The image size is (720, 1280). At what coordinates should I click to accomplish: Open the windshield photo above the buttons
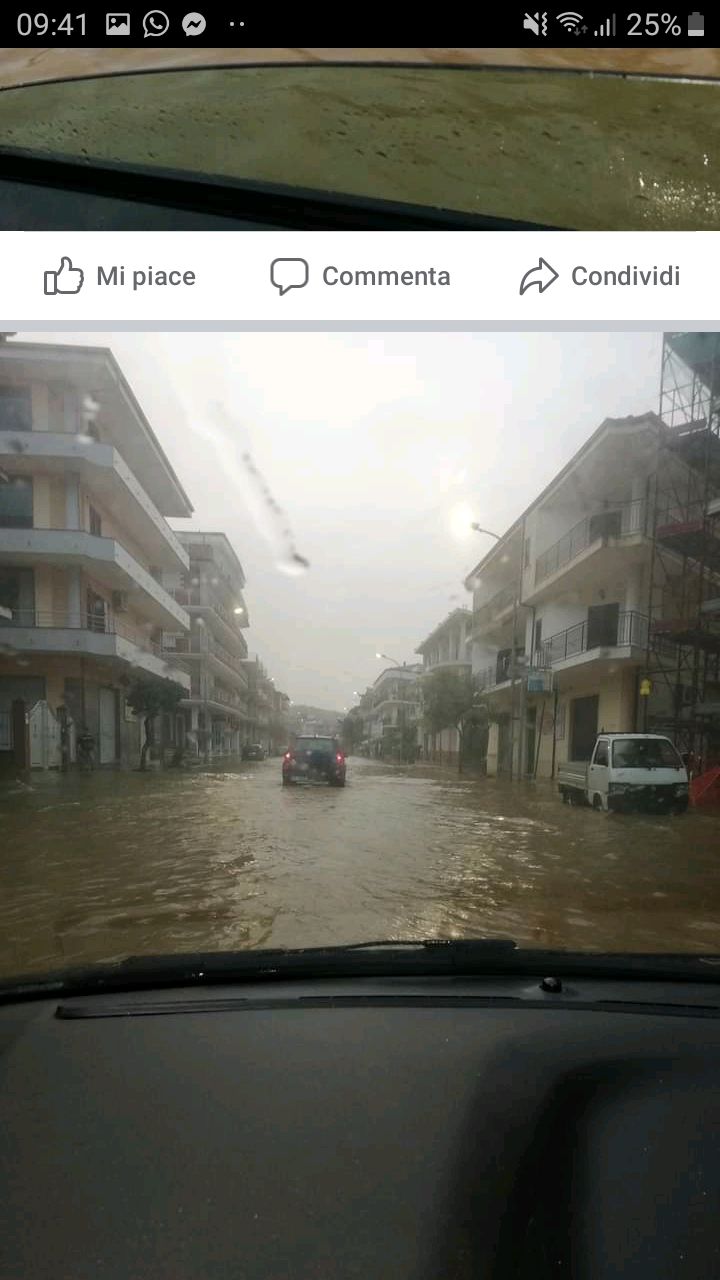click(360, 140)
